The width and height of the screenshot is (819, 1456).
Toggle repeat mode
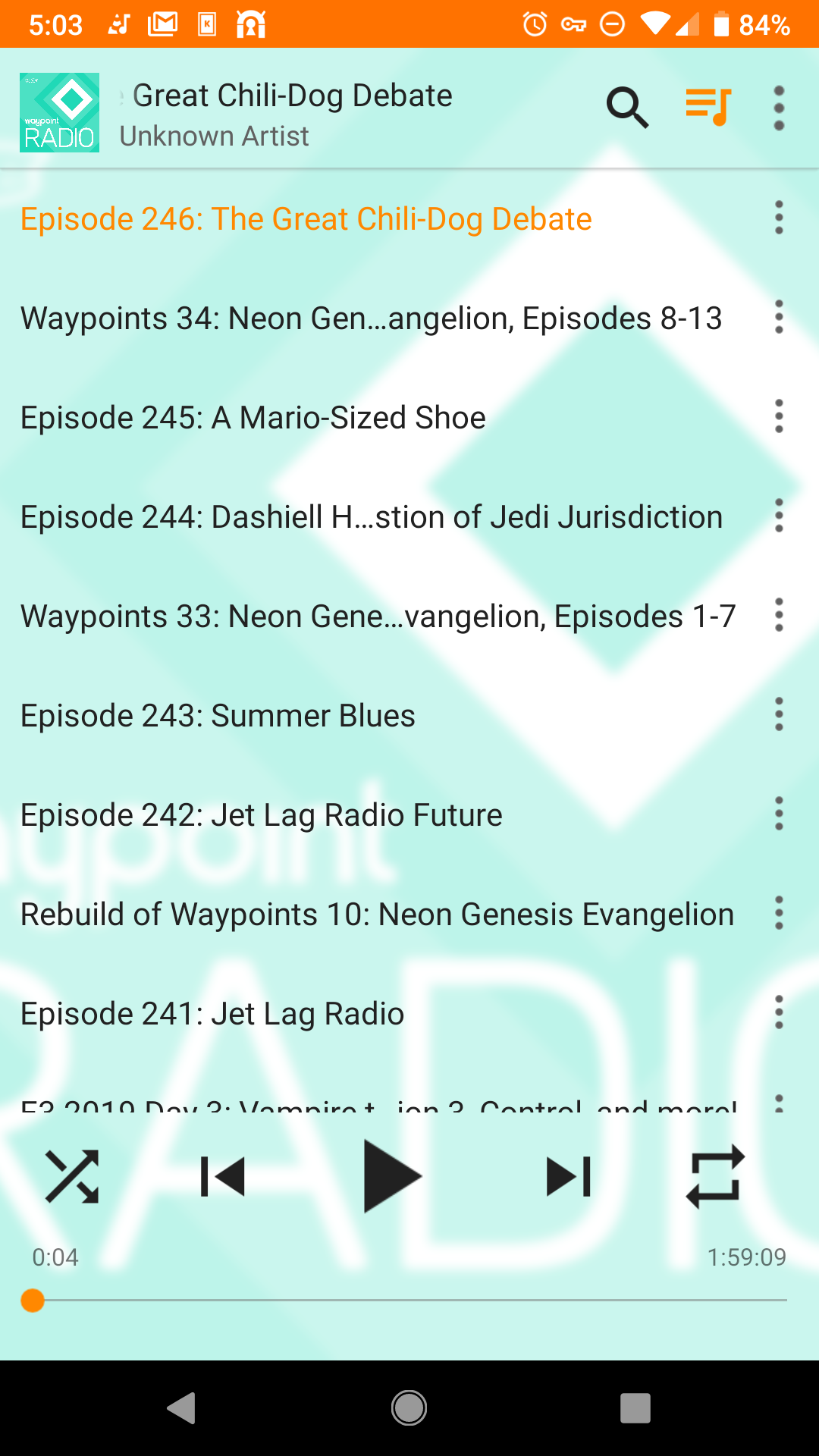[715, 1176]
